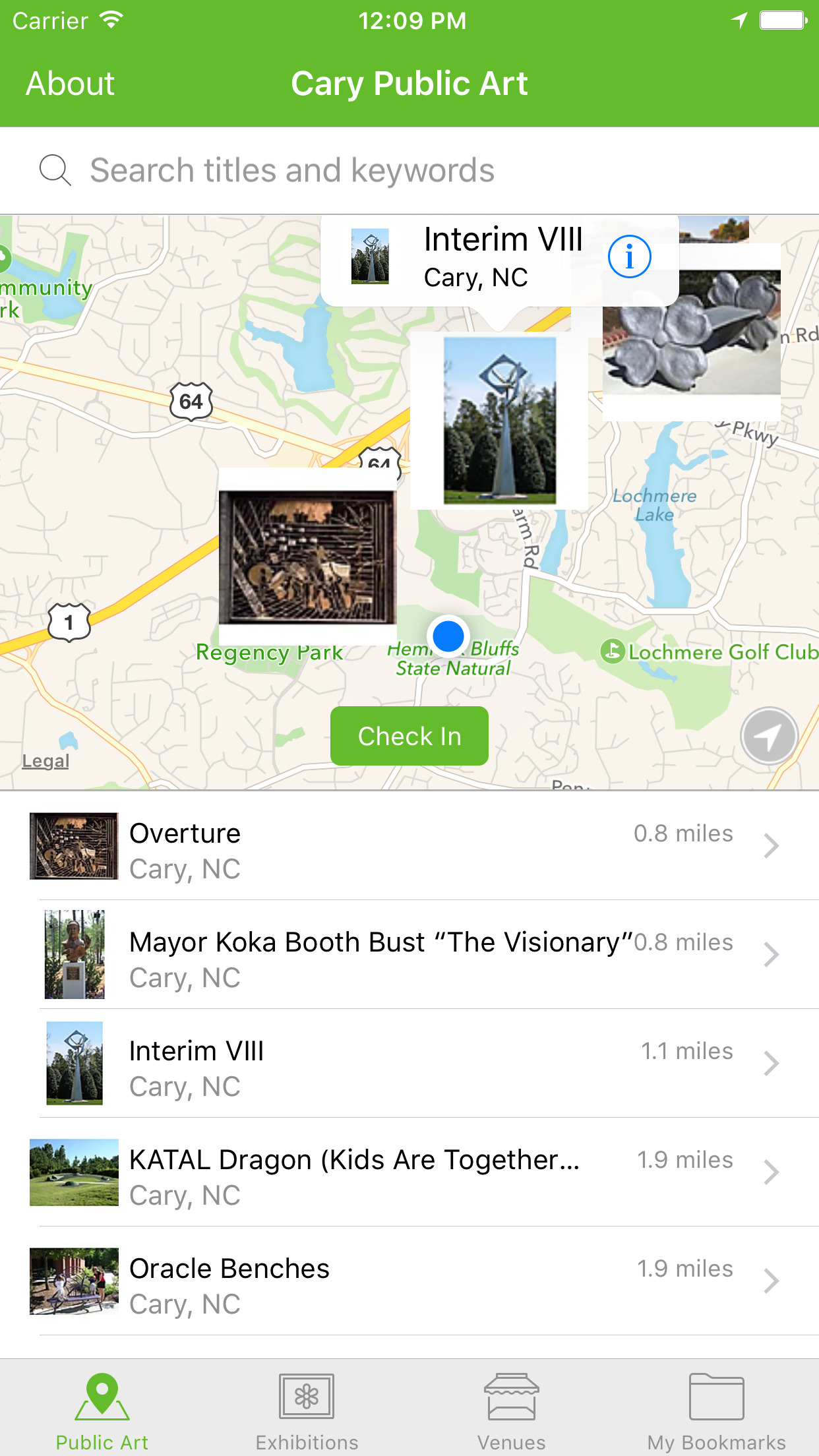This screenshot has width=819, height=1456.
Task: Open info for Interim VIII callout
Action: coord(629,257)
